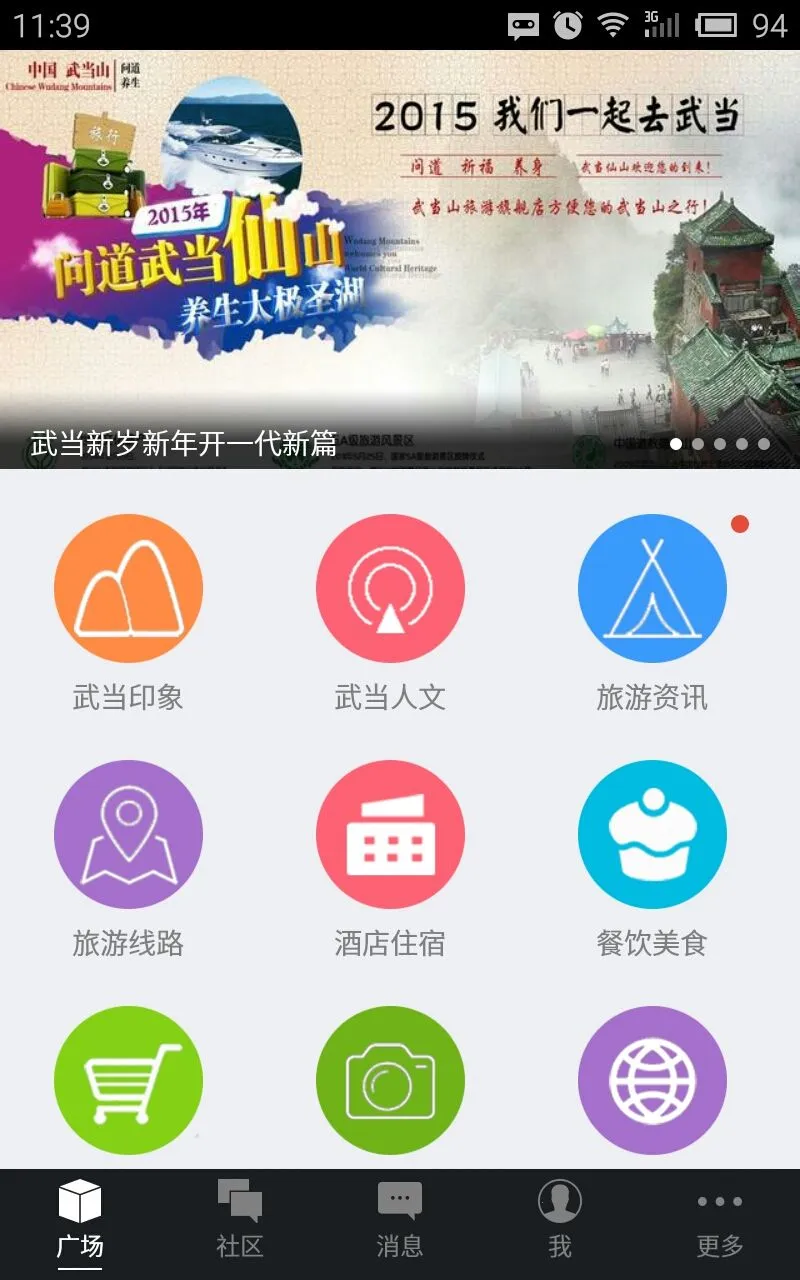The width and height of the screenshot is (800, 1280).
Task: Open the 武当新岁新年开一代新篇 banner
Action: [x=400, y=260]
